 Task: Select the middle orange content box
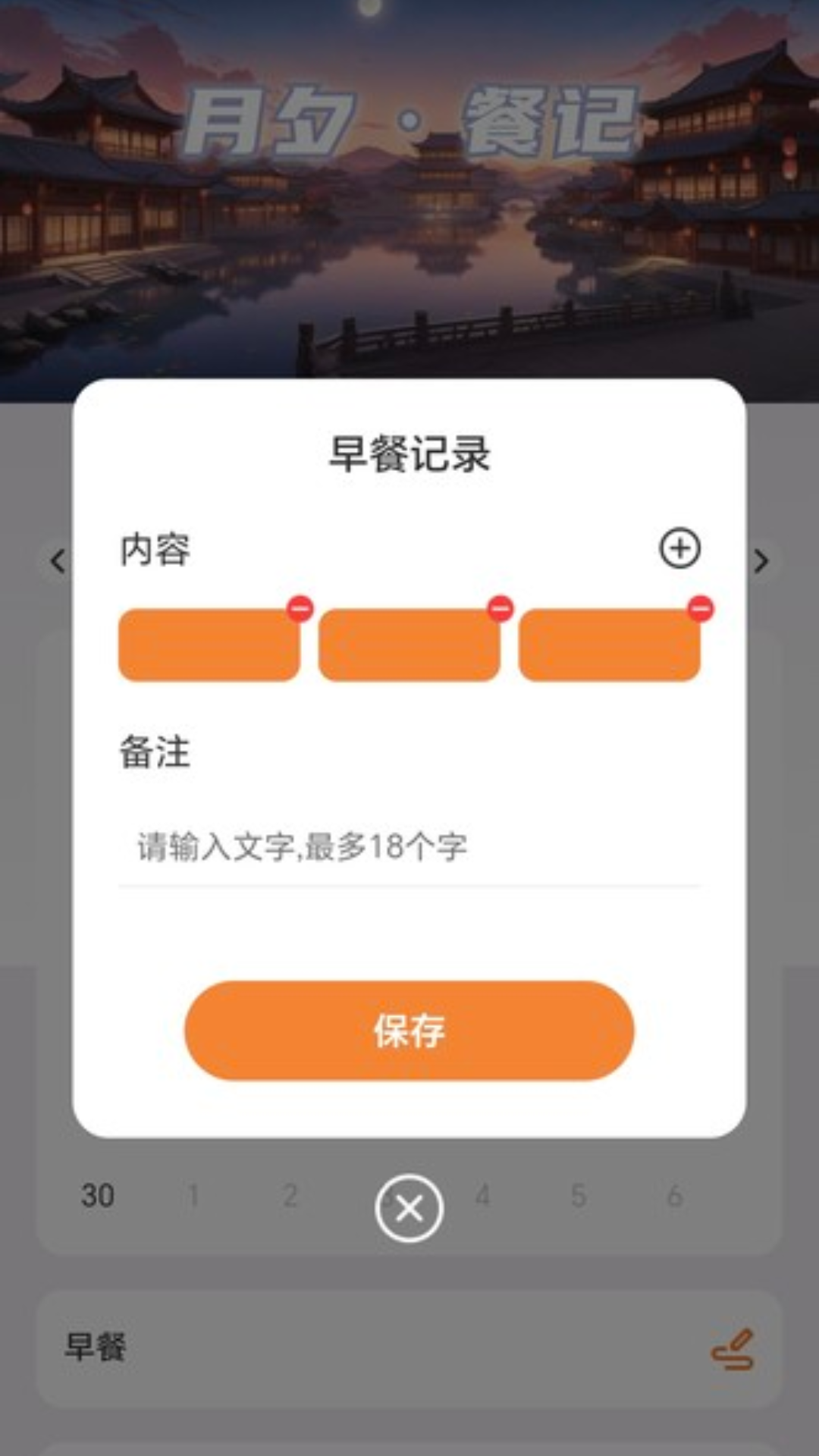(x=409, y=645)
